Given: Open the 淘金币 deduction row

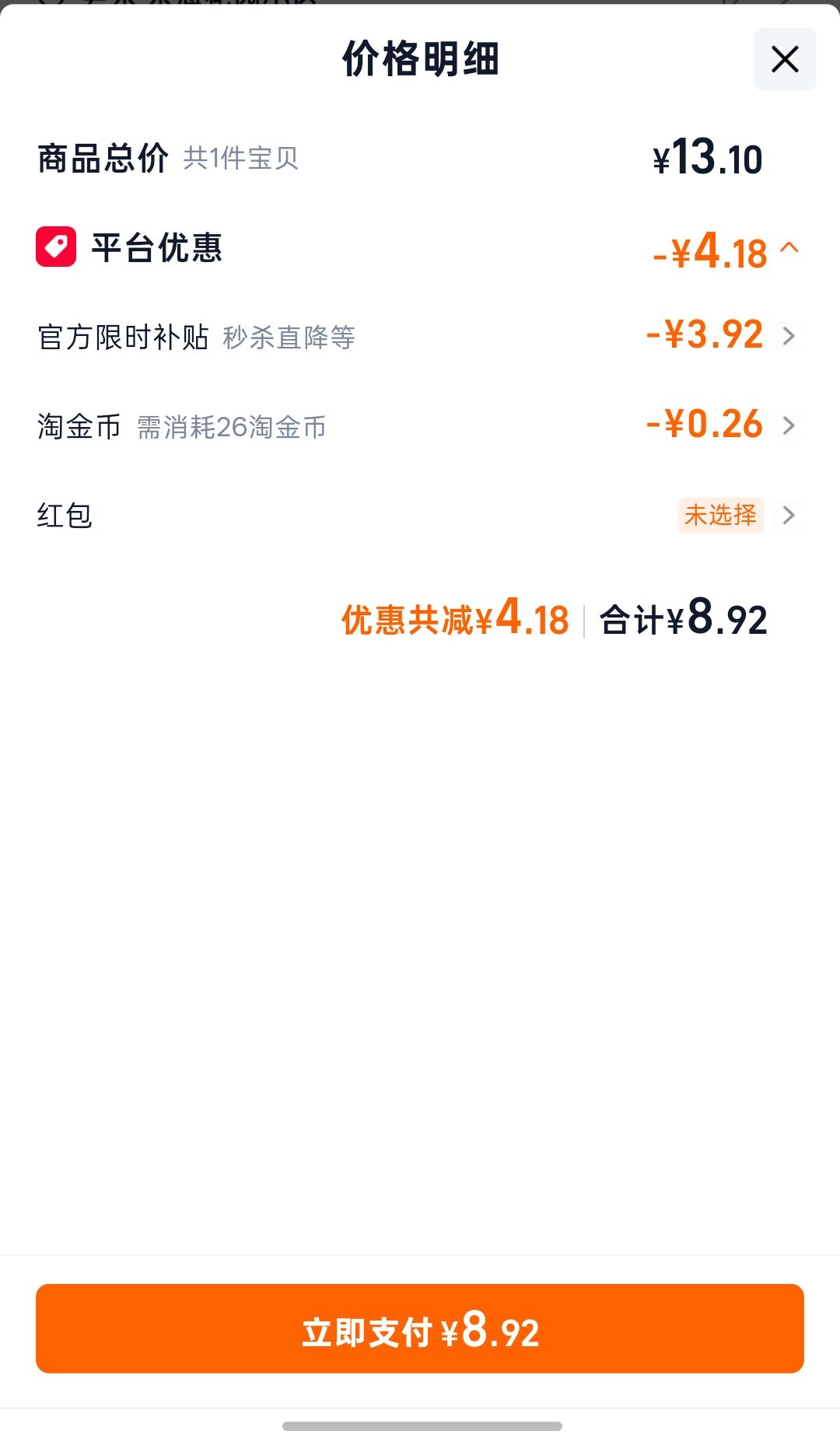Looking at the screenshot, I should click(420, 426).
